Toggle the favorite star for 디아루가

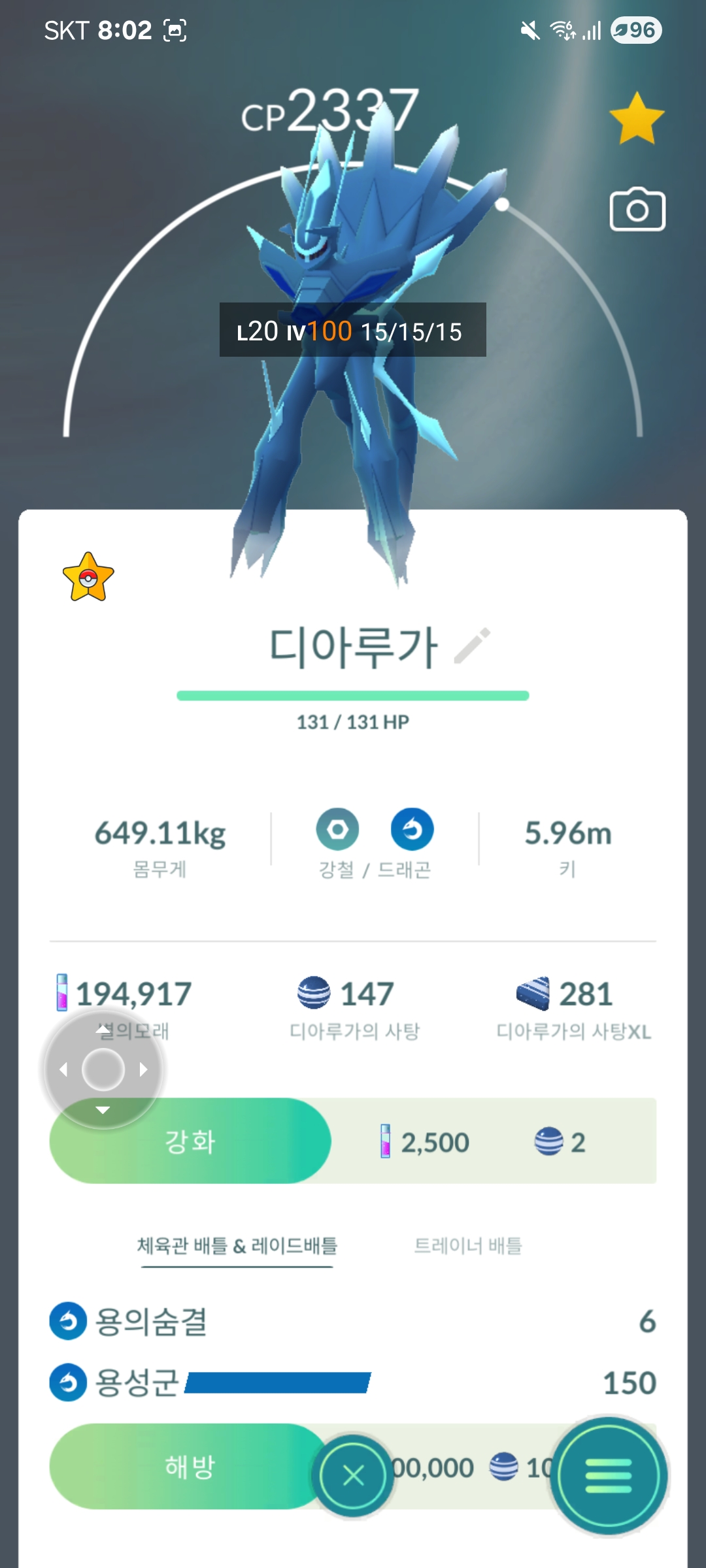point(637,118)
